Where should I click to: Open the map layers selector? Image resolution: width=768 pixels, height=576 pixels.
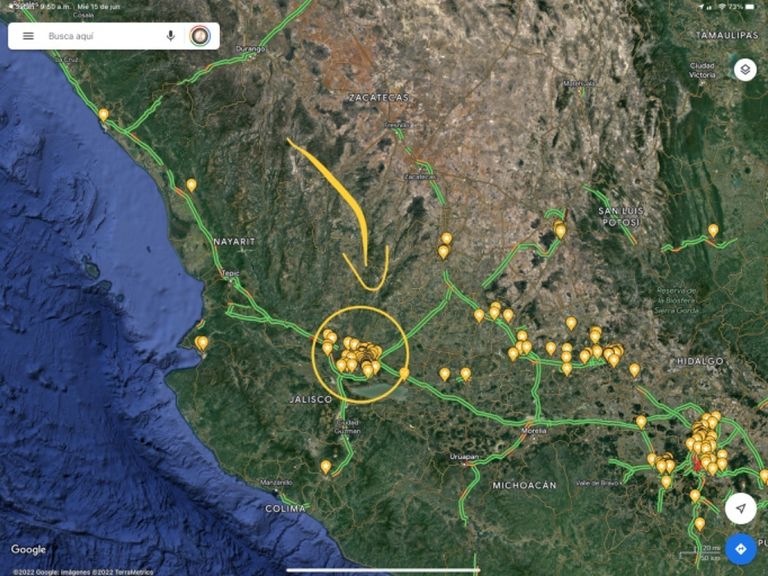(x=744, y=70)
